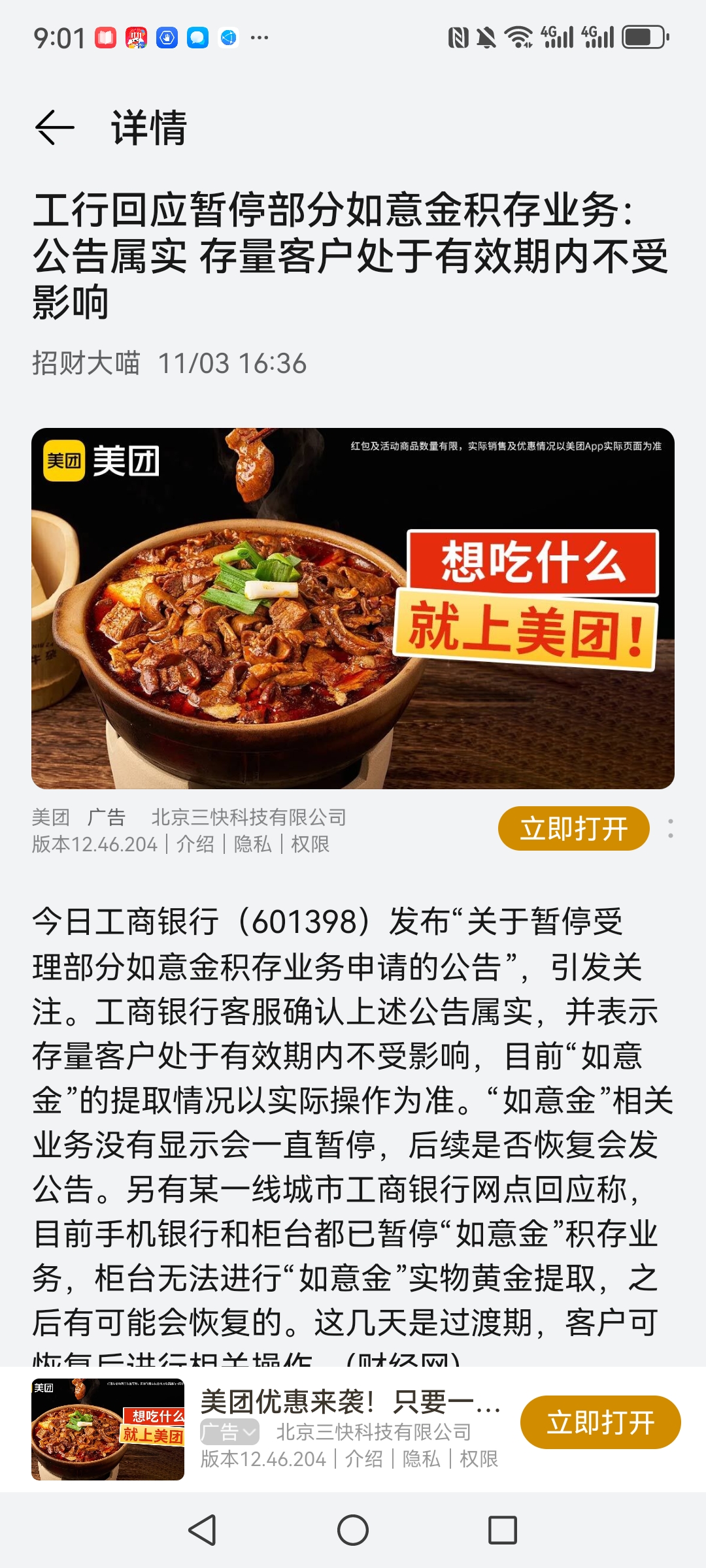This screenshot has width=706, height=1568.
Task: Open 权限 link in the bottom ad
Action: coord(479,1459)
